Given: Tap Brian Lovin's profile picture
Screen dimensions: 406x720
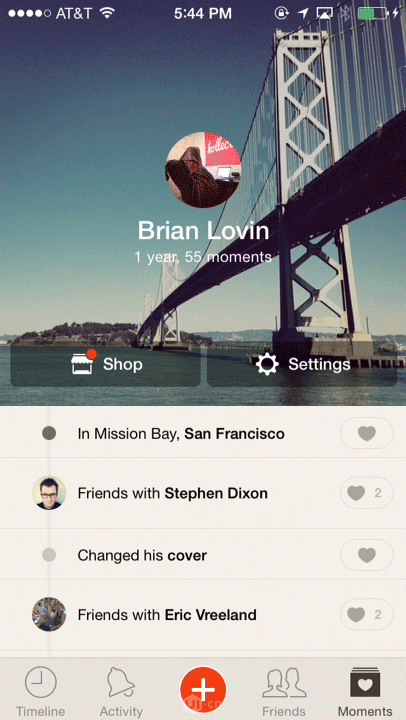Looking at the screenshot, I should pos(203,170).
